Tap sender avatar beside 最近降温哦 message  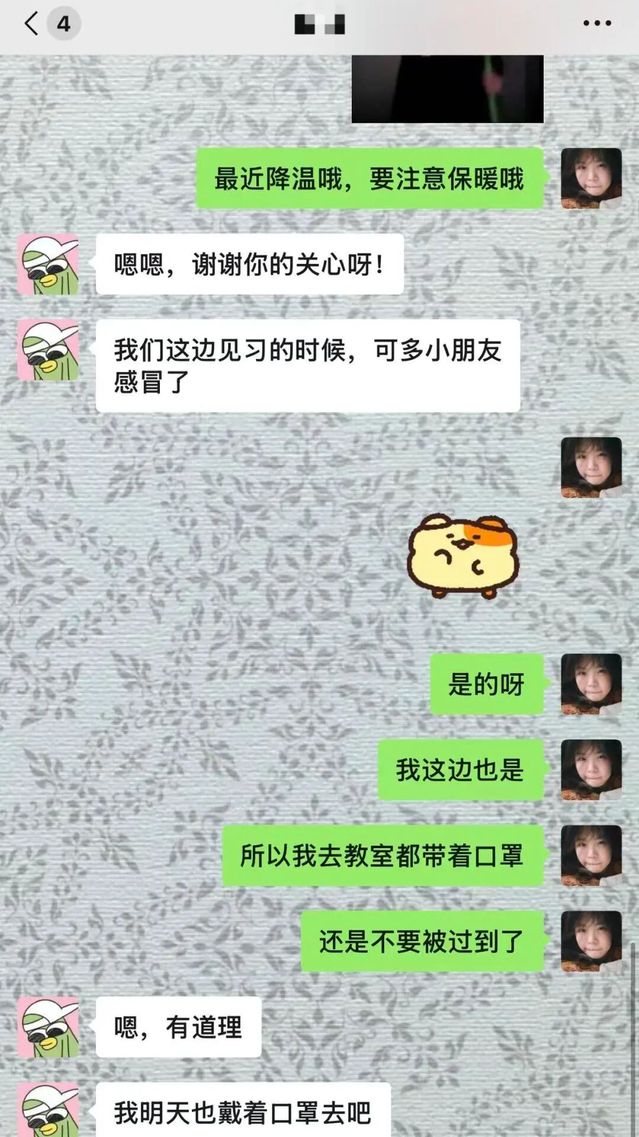click(x=591, y=178)
